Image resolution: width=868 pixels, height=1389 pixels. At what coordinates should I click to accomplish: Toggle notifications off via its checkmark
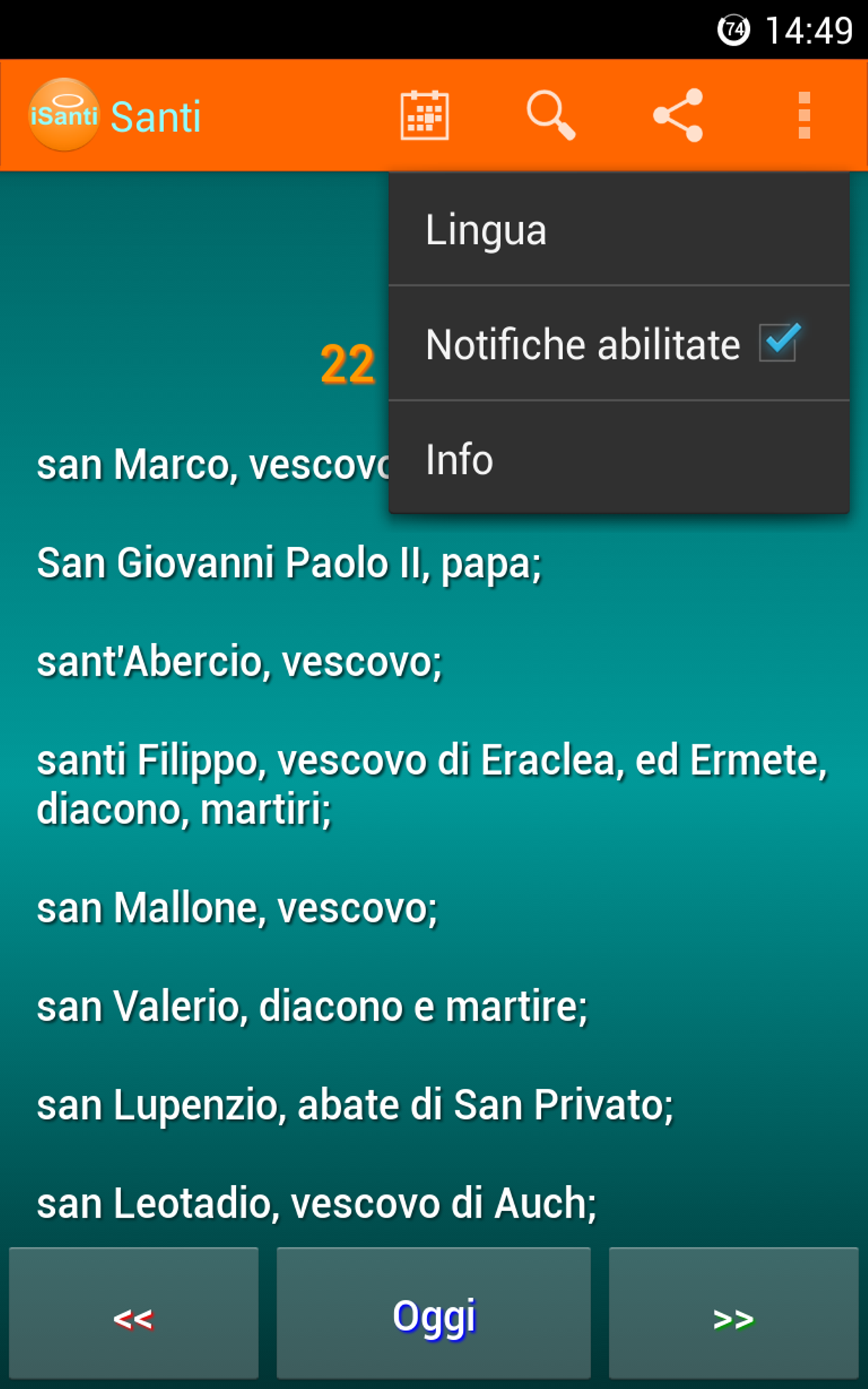tap(779, 343)
